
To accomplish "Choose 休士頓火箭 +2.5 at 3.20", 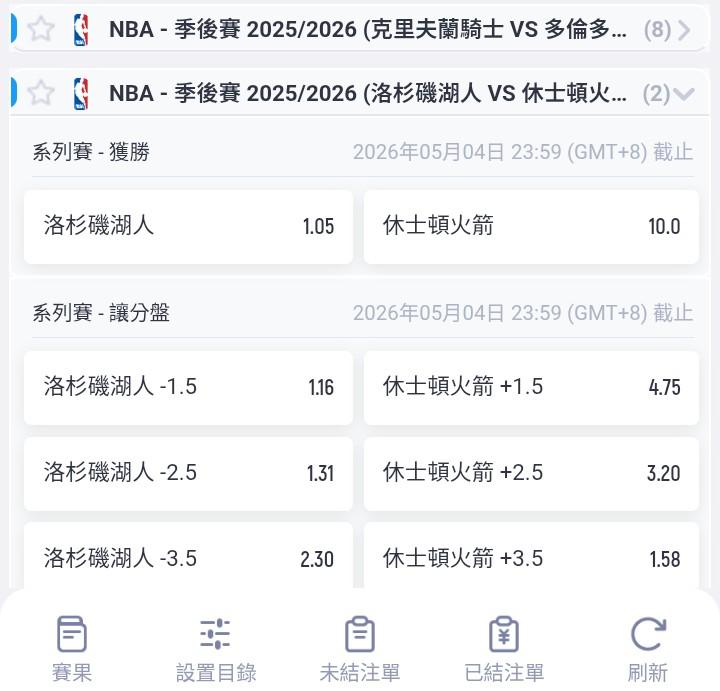I will (x=531, y=473).
